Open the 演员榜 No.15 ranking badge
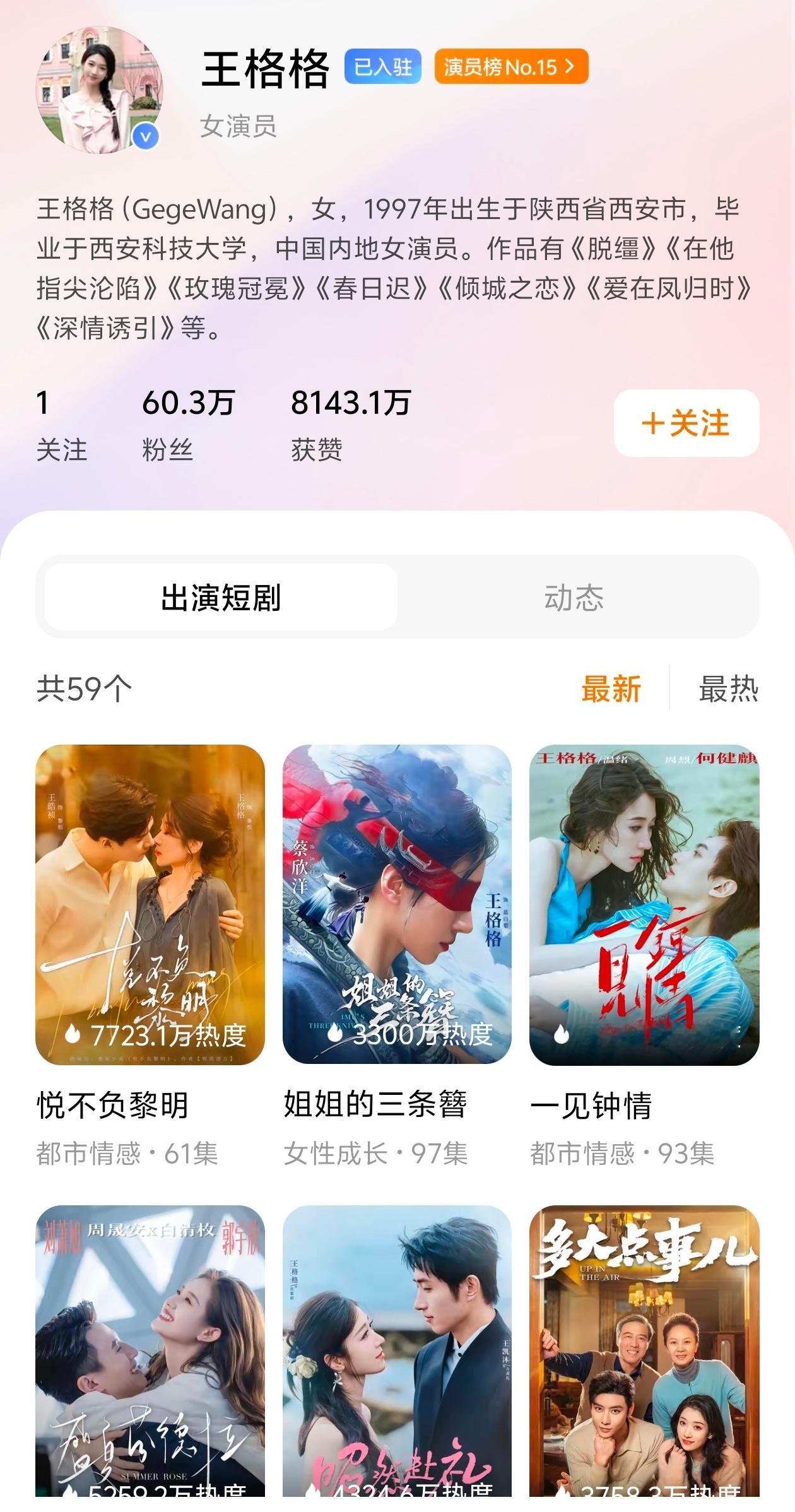Viewport: 795px width, 1512px height. click(x=510, y=66)
